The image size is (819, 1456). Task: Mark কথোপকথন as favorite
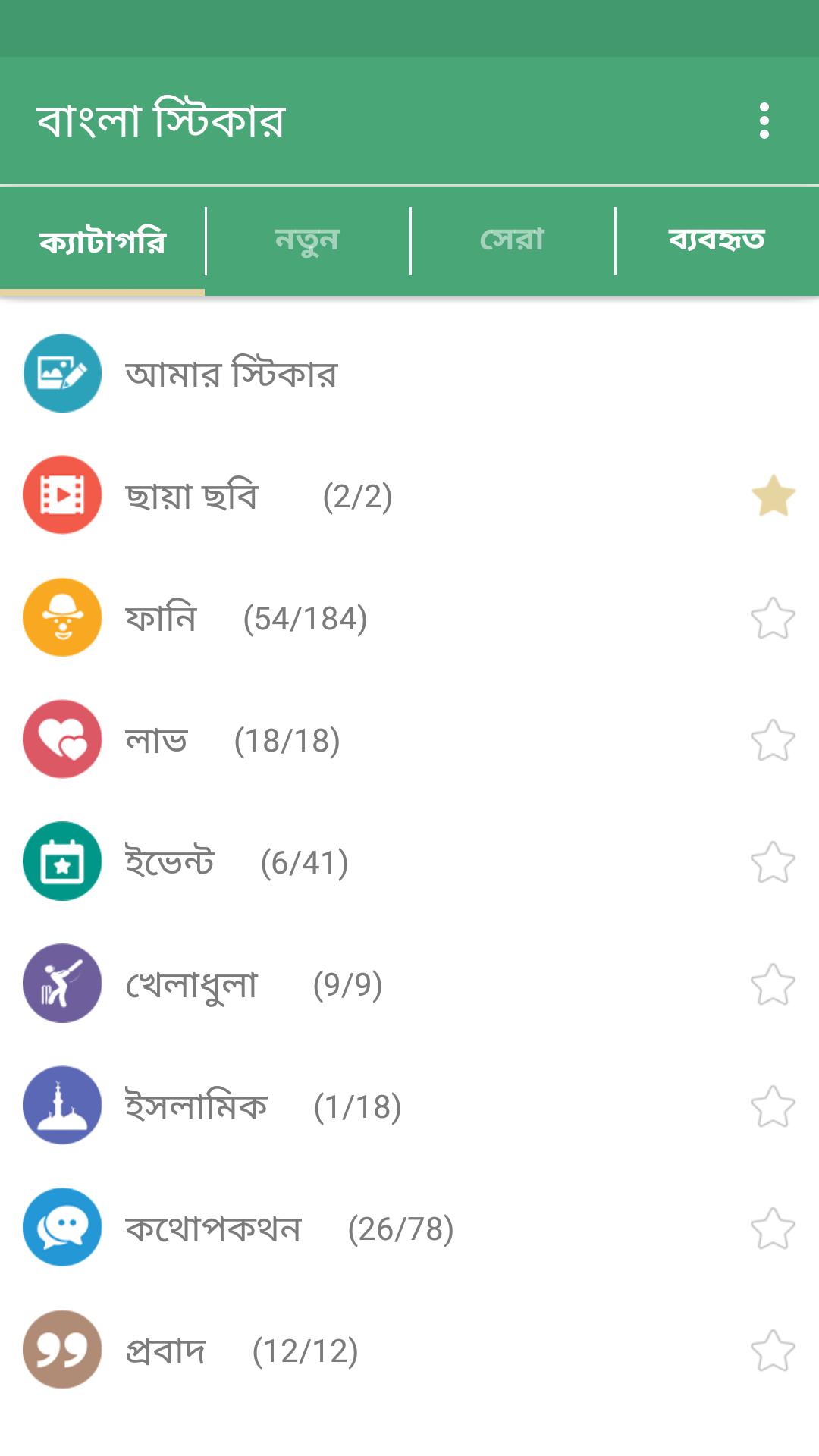pos(773,1228)
